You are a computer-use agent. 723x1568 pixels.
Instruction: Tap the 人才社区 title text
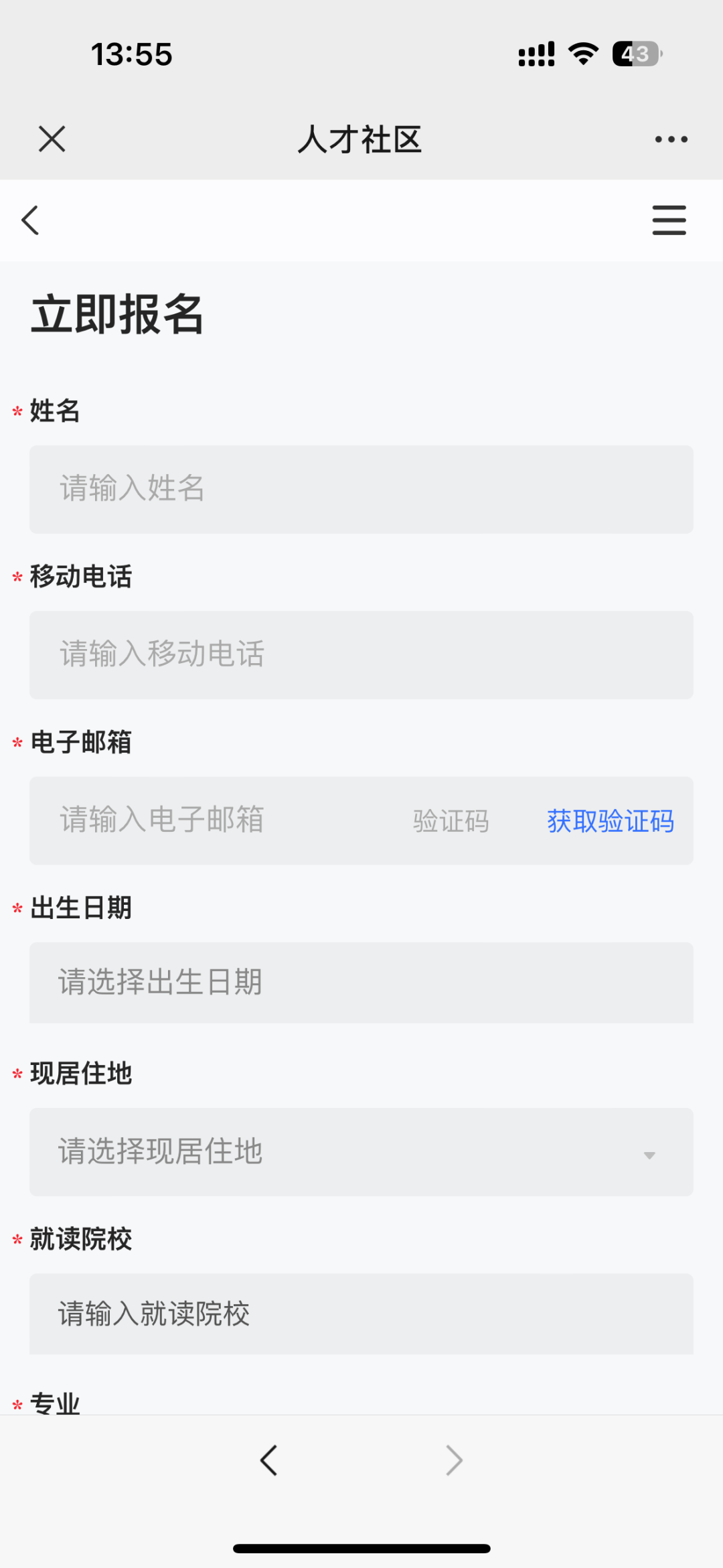click(x=361, y=139)
